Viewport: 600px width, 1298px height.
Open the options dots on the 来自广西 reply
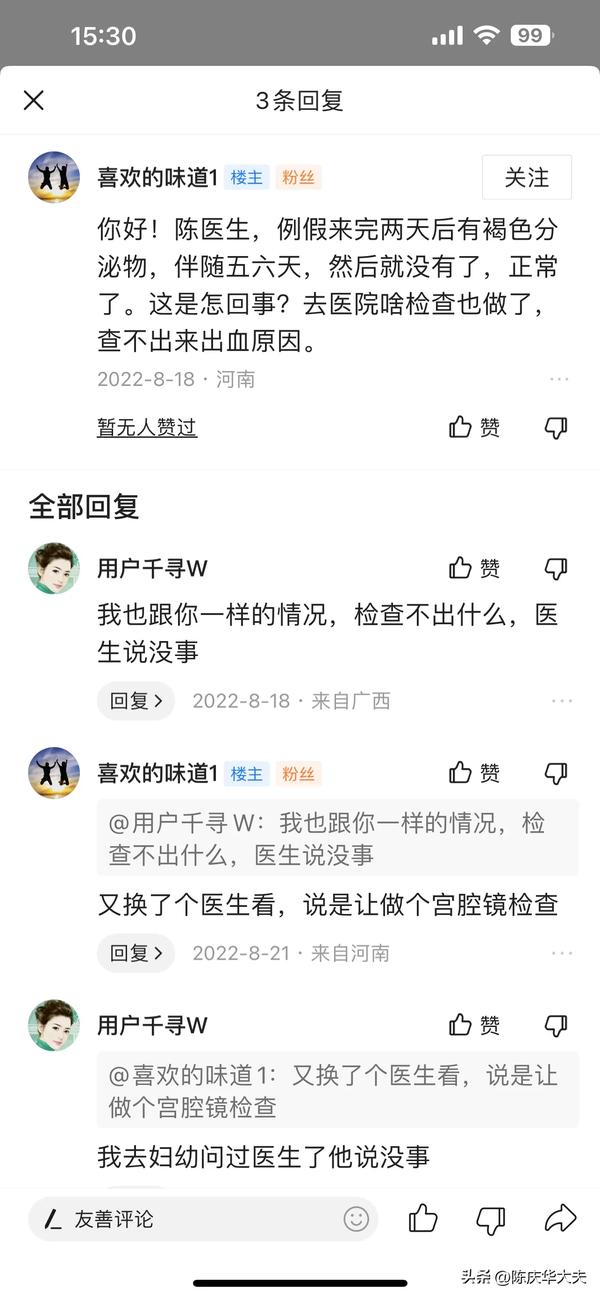[561, 701]
